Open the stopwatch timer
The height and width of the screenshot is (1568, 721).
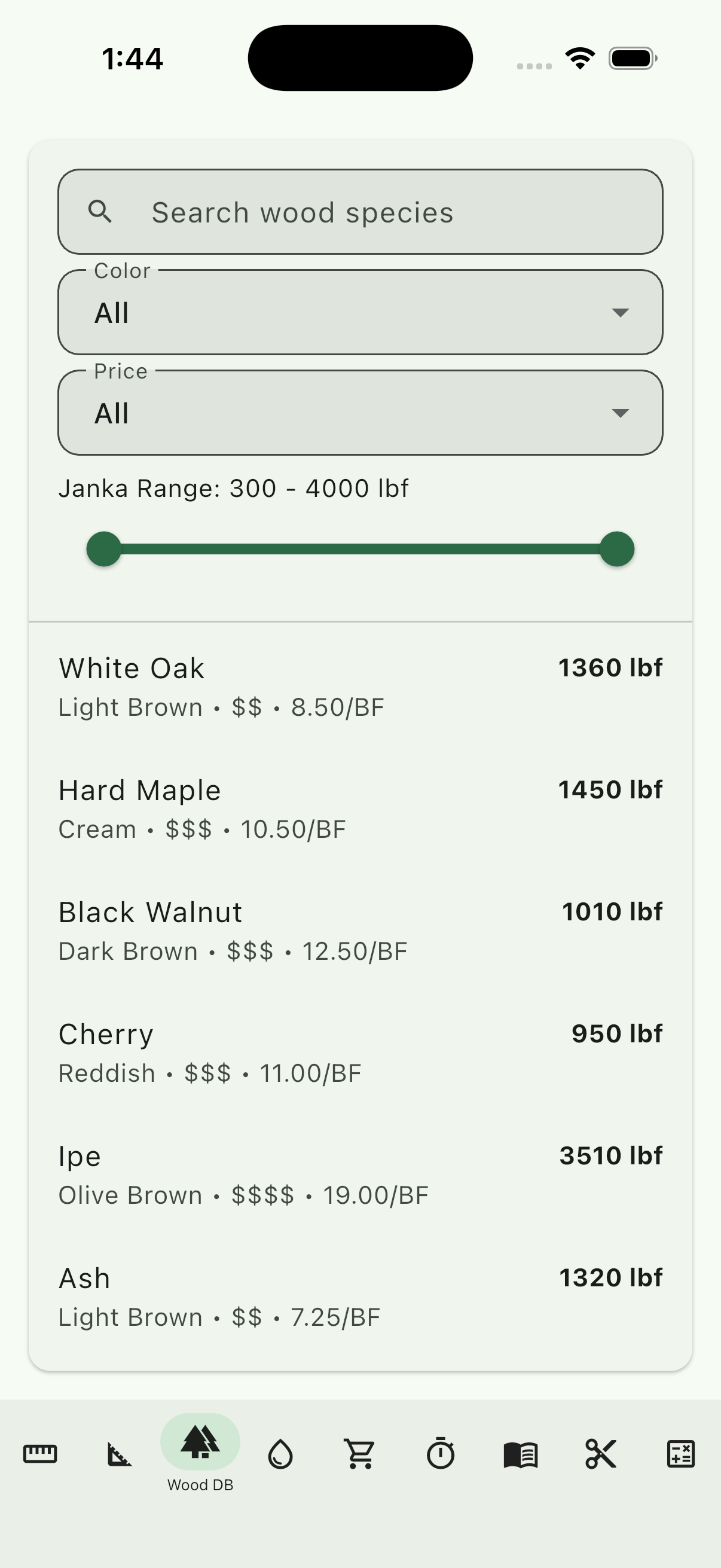click(x=441, y=1456)
